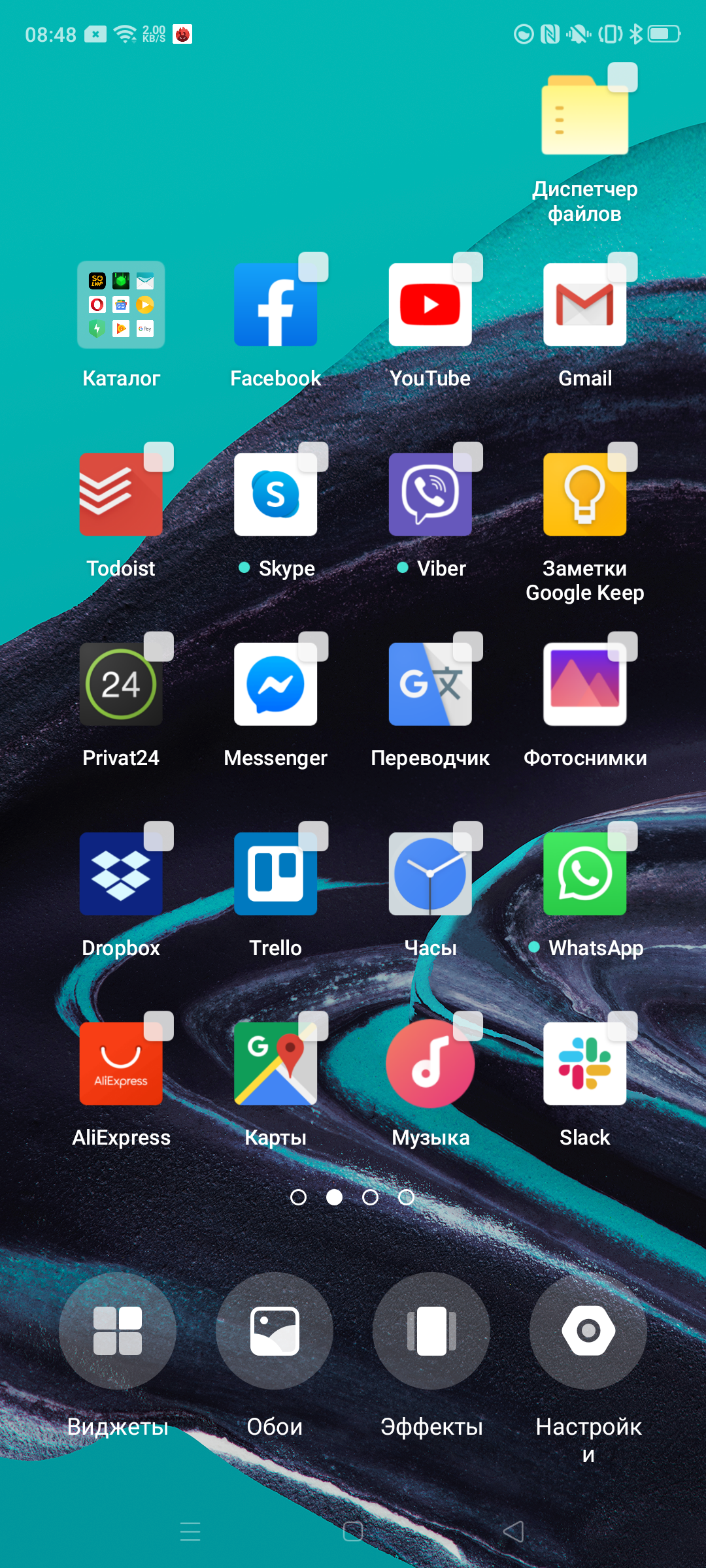Go back with the navigation bar arrow
Image resolution: width=706 pixels, height=1568 pixels.
point(514,1531)
